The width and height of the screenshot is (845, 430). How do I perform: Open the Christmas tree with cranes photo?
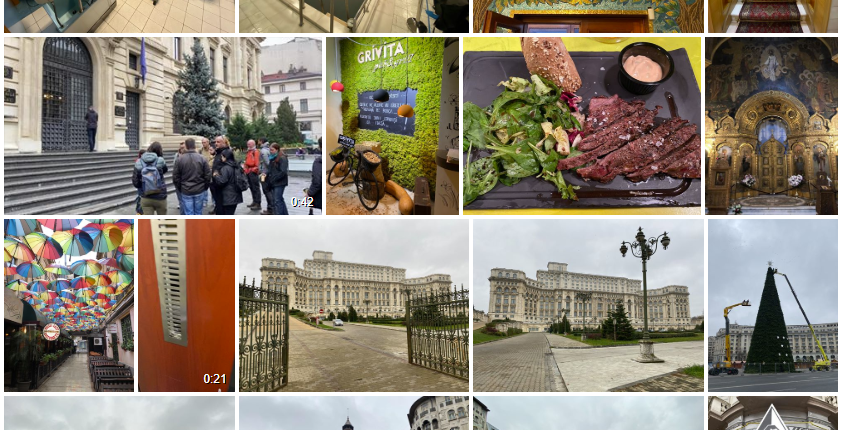point(772,305)
